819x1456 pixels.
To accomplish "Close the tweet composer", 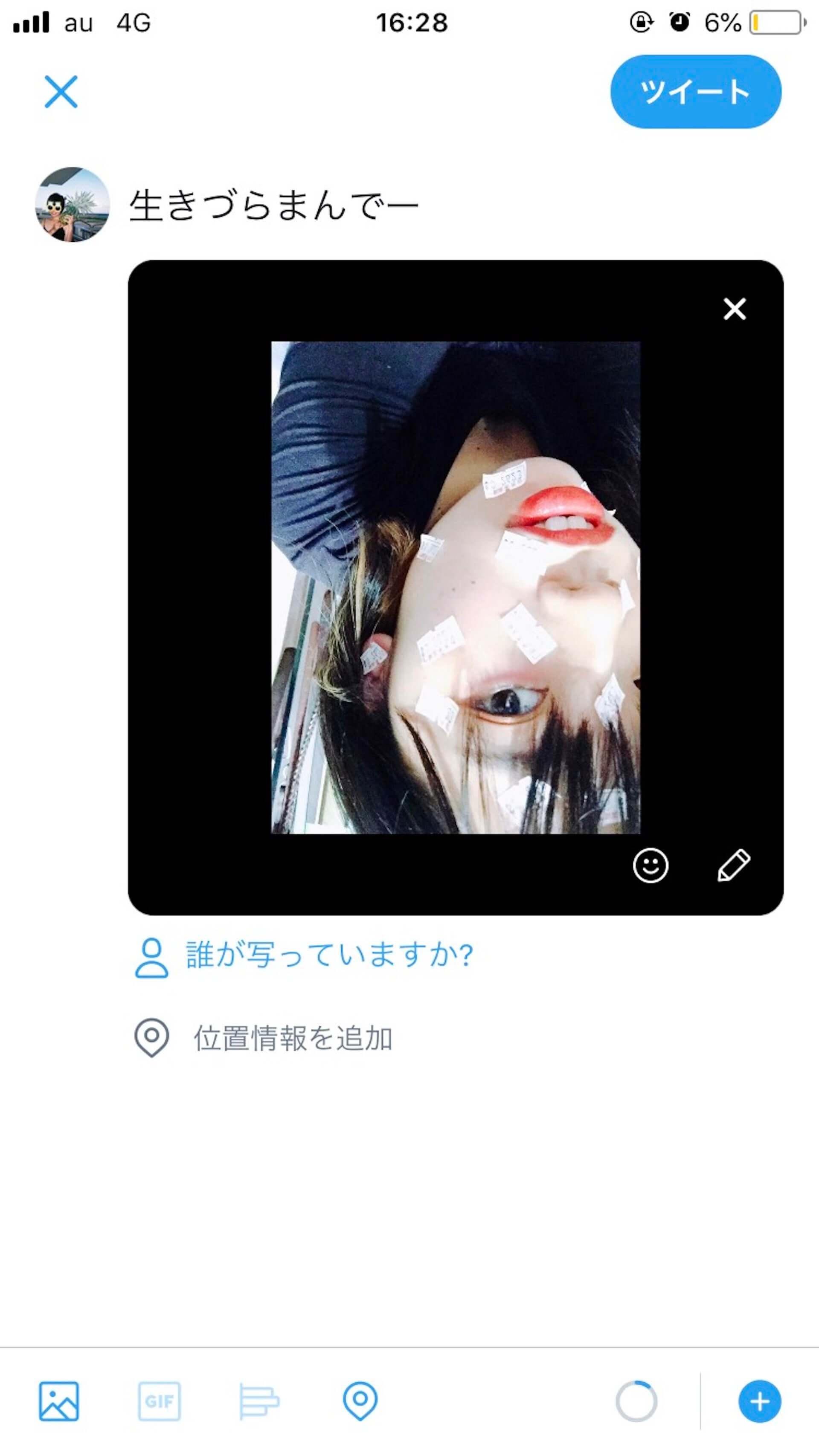I will pyautogui.click(x=61, y=92).
